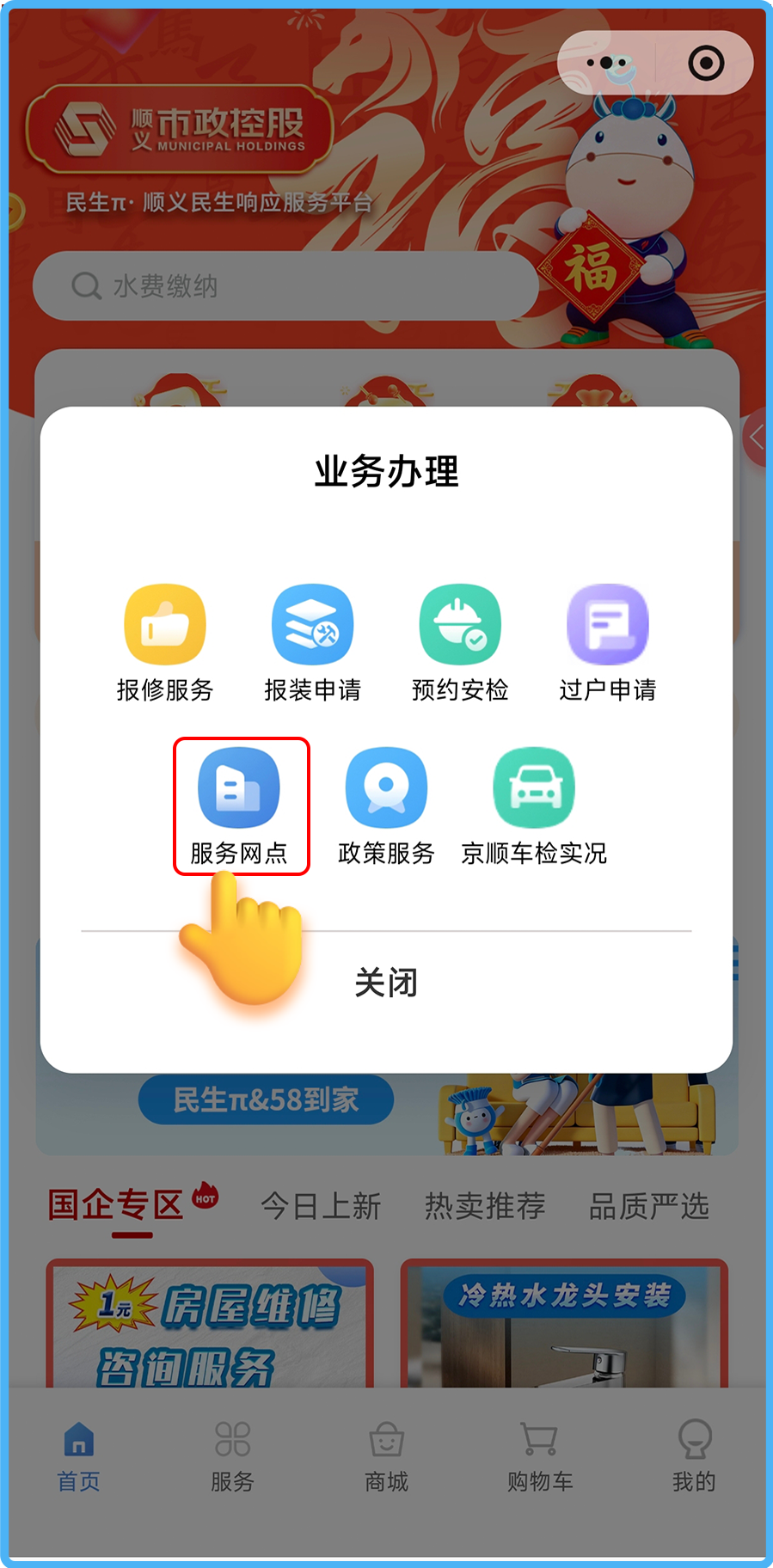Dismiss the dialog with 关闭
Viewport: 773px width, 1568px height.
[x=386, y=983]
